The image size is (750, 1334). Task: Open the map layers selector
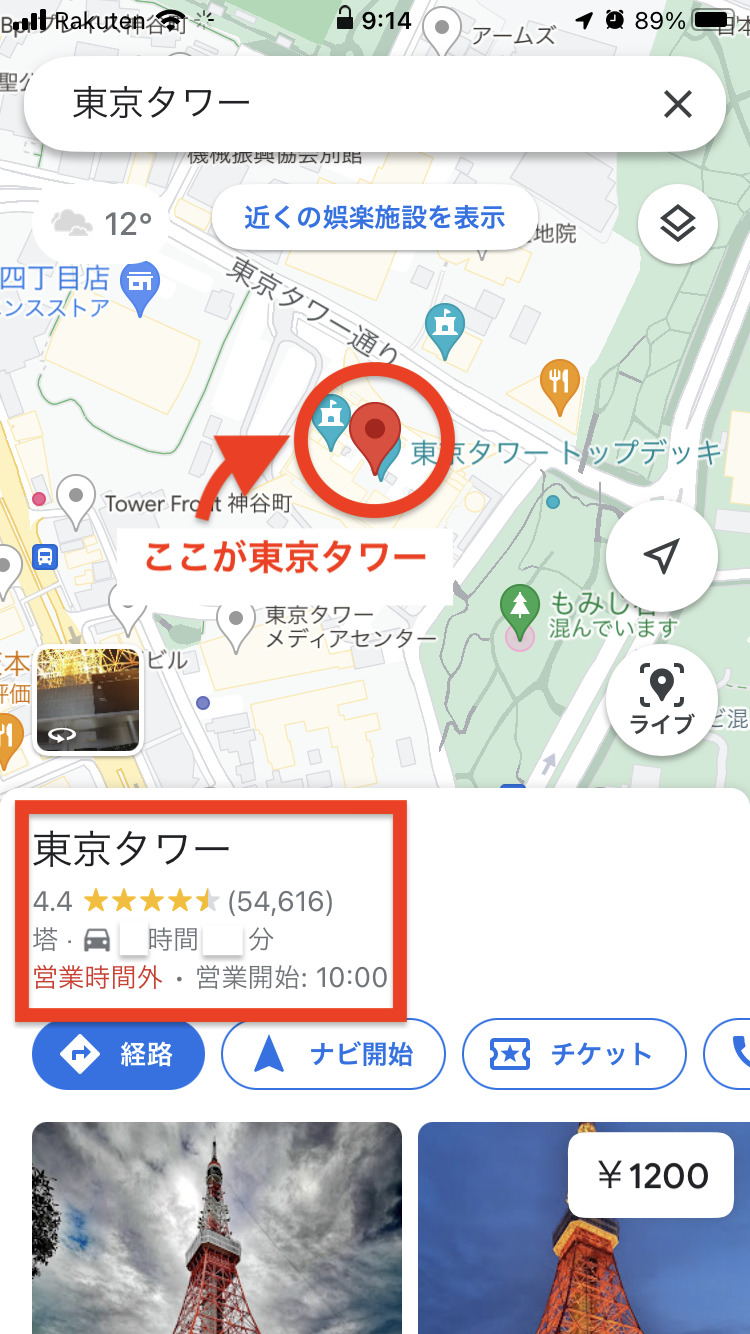coord(677,224)
